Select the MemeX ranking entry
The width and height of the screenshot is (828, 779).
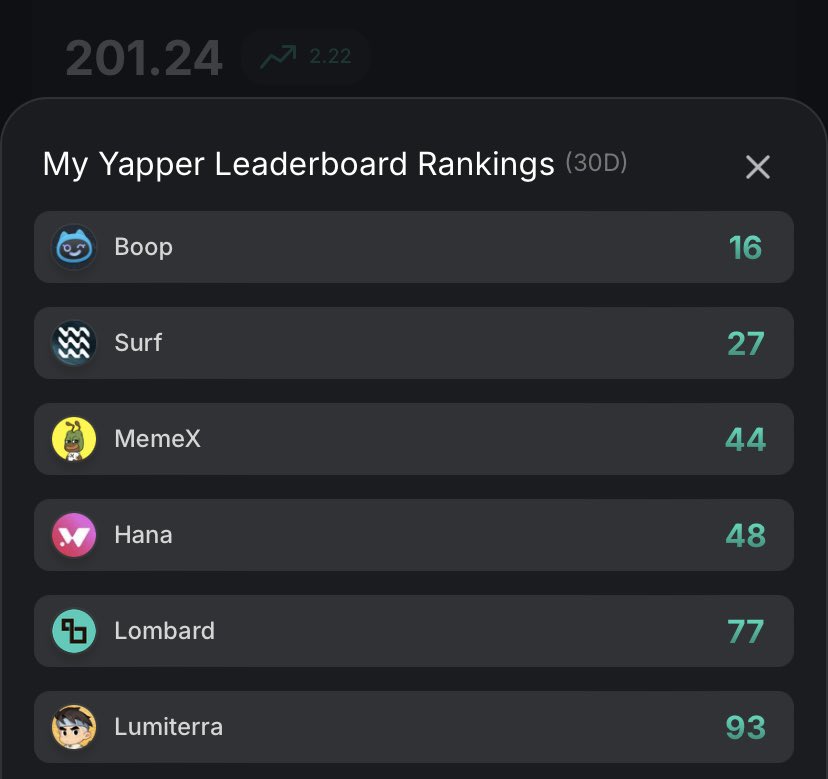pyautogui.click(x=413, y=439)
